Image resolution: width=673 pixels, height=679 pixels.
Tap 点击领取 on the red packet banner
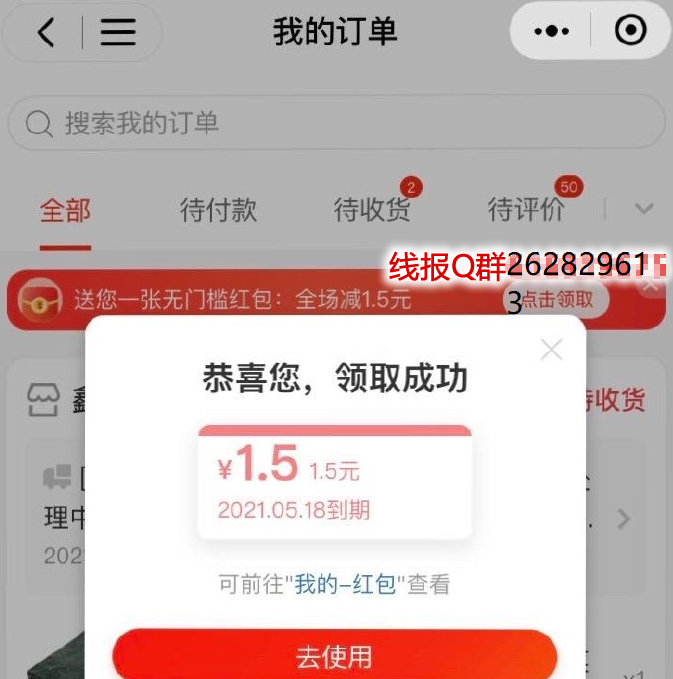click(558, 299)
